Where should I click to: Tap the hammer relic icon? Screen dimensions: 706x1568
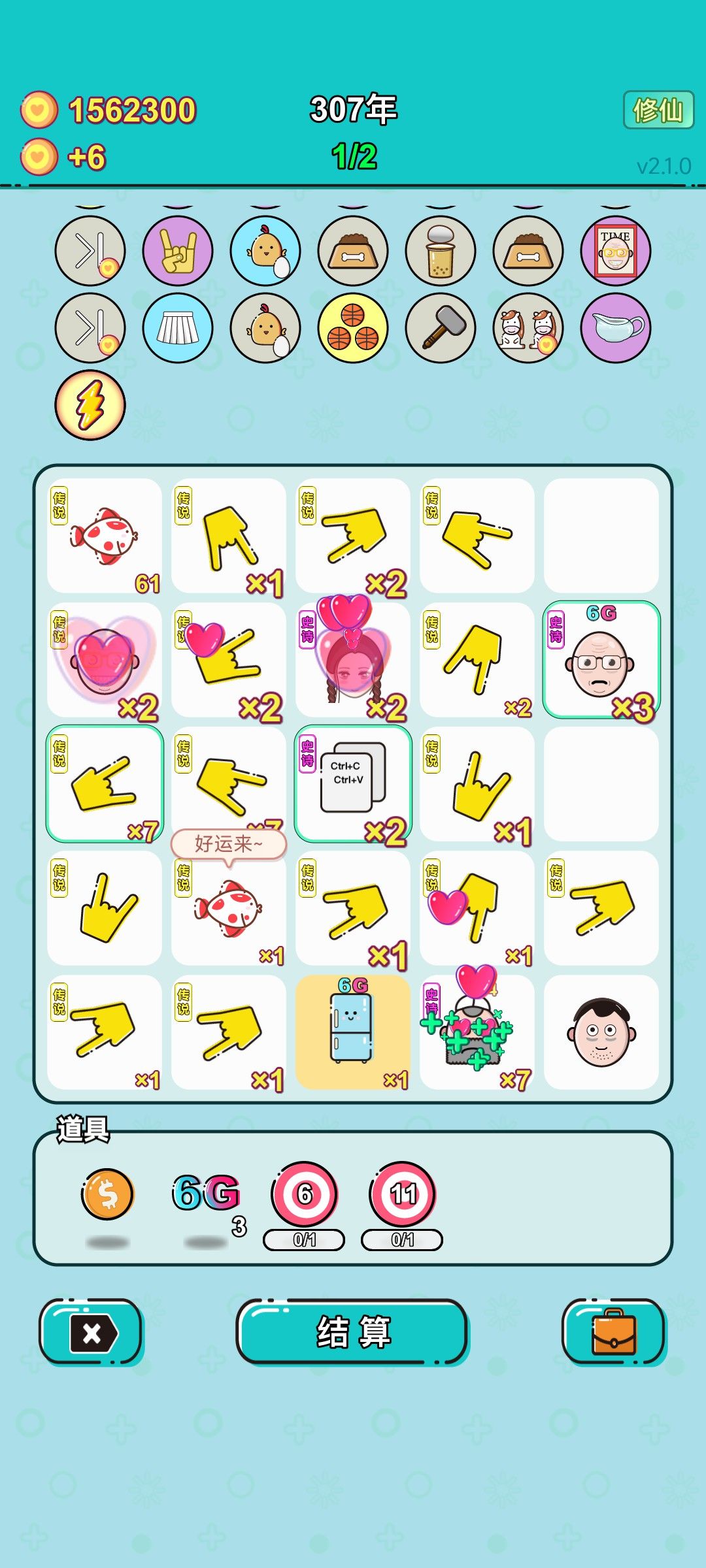tap(441, 328)
